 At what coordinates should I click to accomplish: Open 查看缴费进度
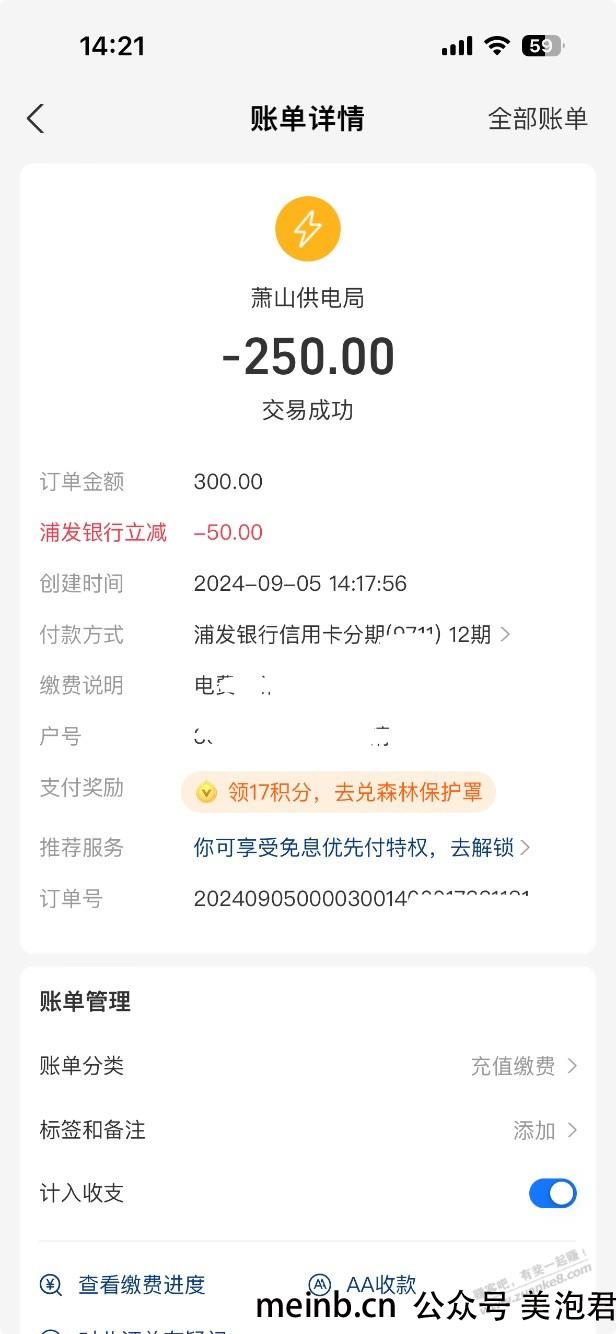click(122, 1285)
